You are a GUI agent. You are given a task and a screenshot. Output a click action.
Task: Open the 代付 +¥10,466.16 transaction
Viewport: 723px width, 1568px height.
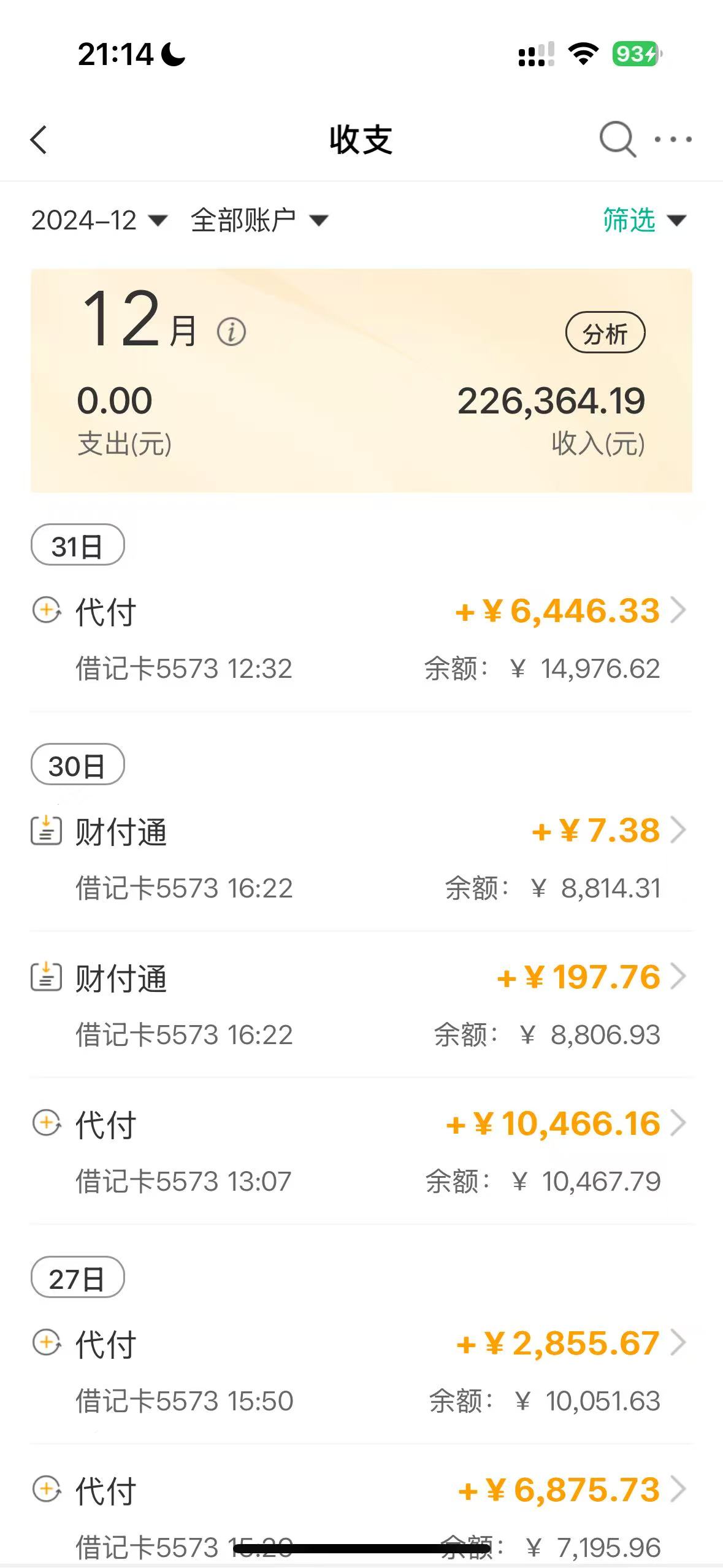click(361, 1152)
